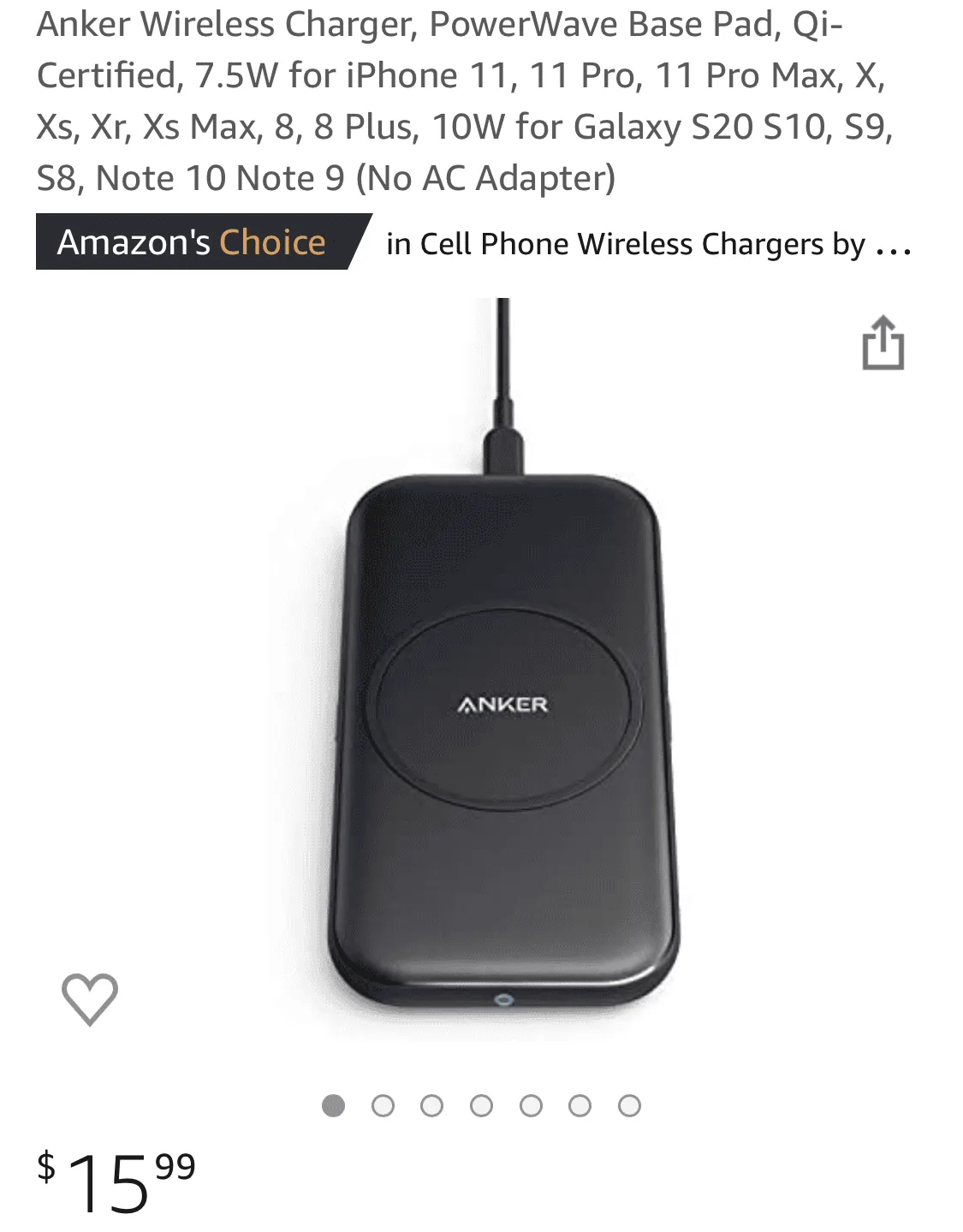Jump to the last product image dot
This screenshot has height=1232, width=963.
point(629,1106)
